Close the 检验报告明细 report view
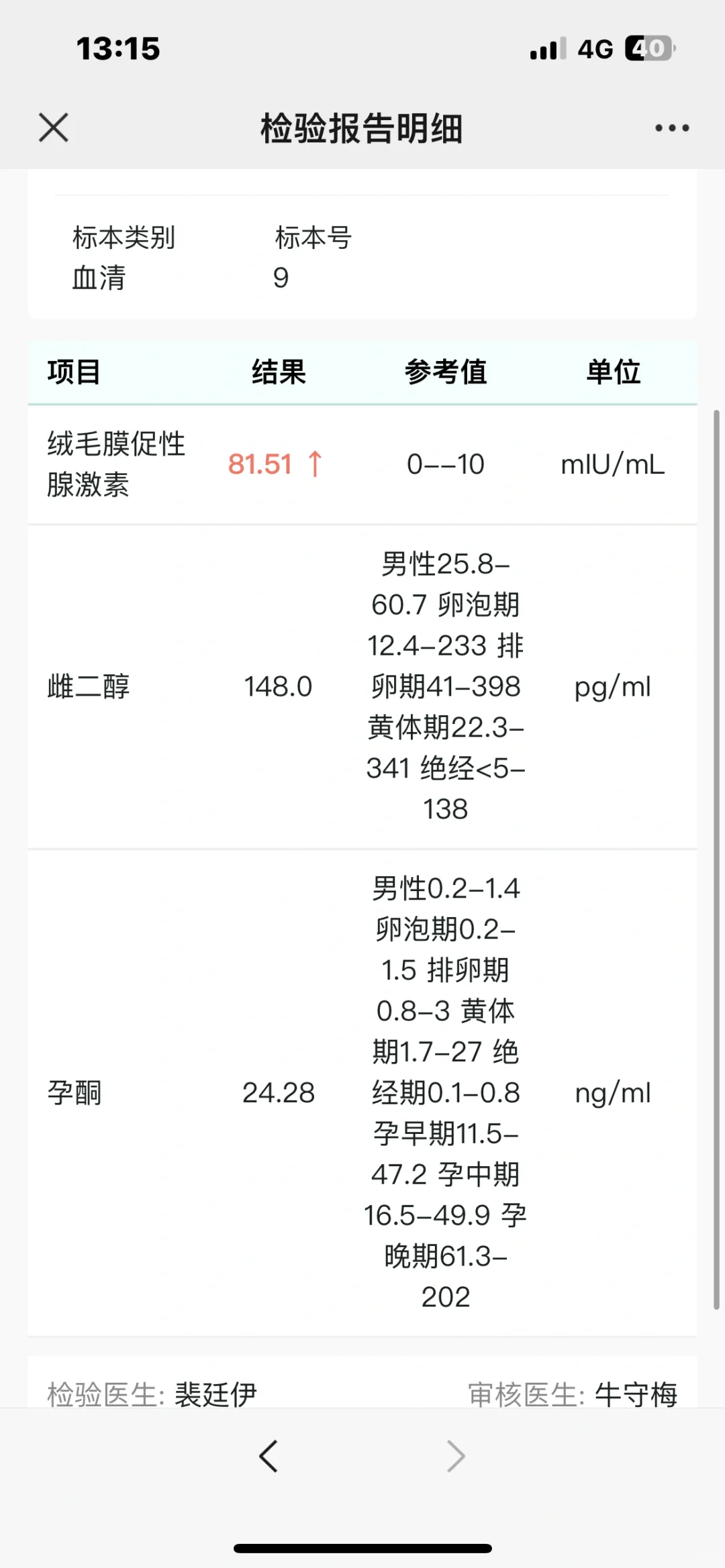This screenshot has width=725, height=1568. coord(52,127)
